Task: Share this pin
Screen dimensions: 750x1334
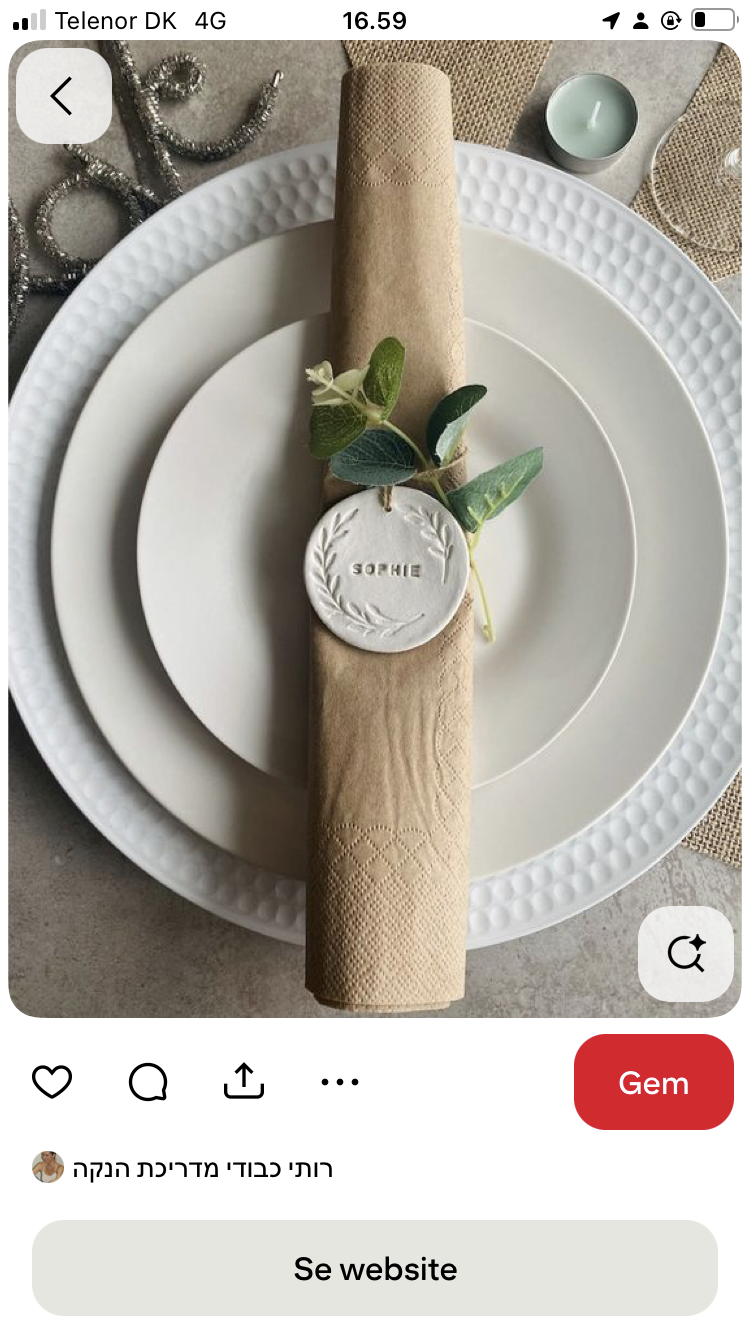Action: coord(244,1081)
